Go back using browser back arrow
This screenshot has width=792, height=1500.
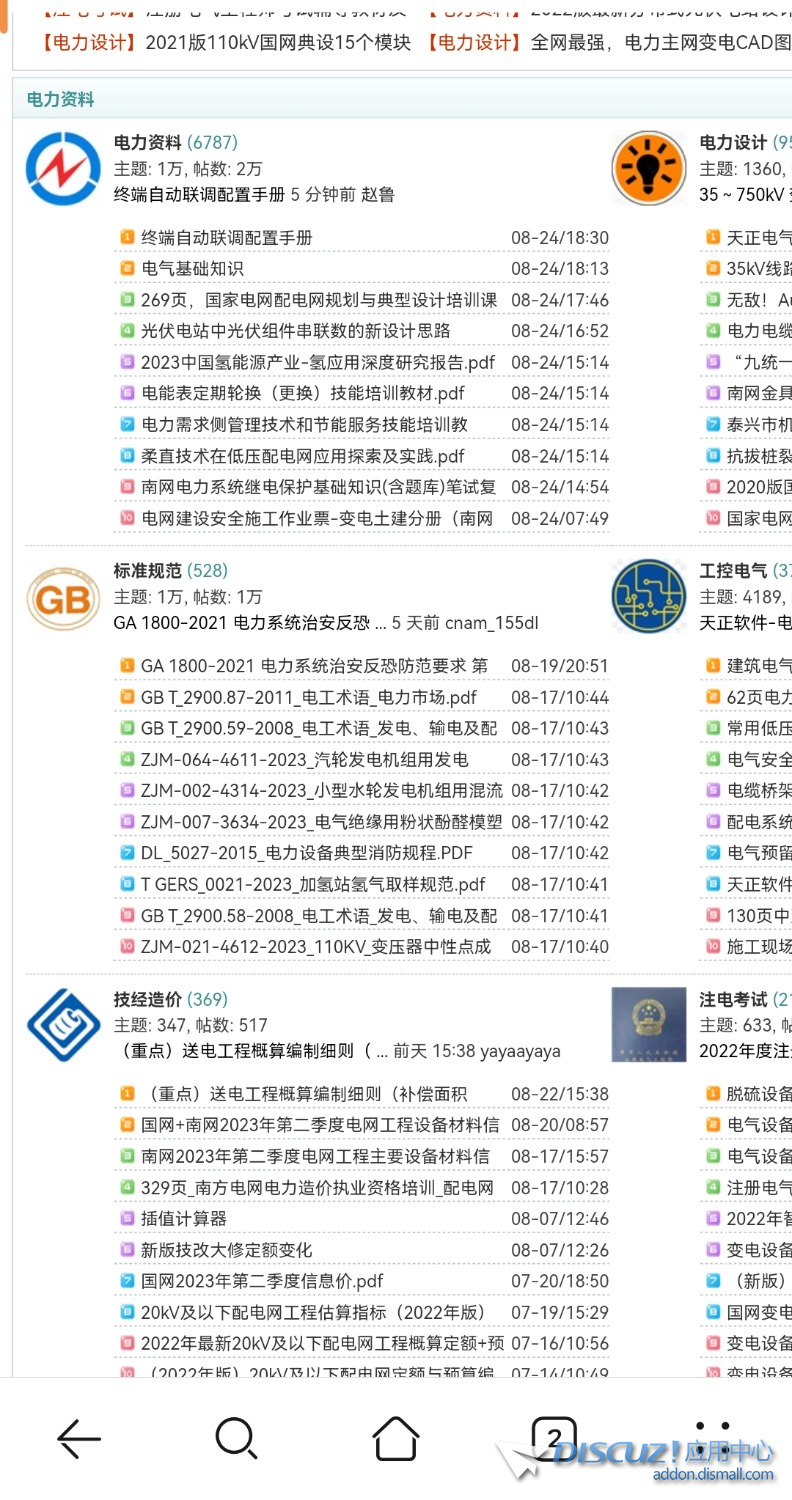pyautogui.click(x=79, y=1439)
